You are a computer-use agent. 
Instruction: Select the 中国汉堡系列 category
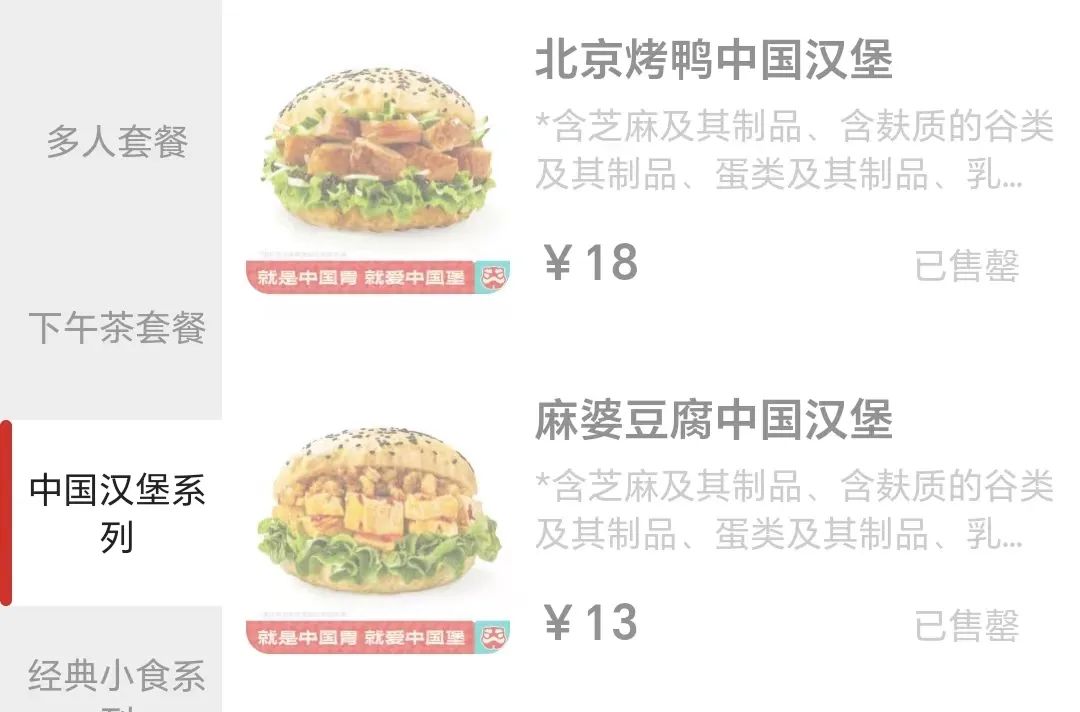coord(116,513)
